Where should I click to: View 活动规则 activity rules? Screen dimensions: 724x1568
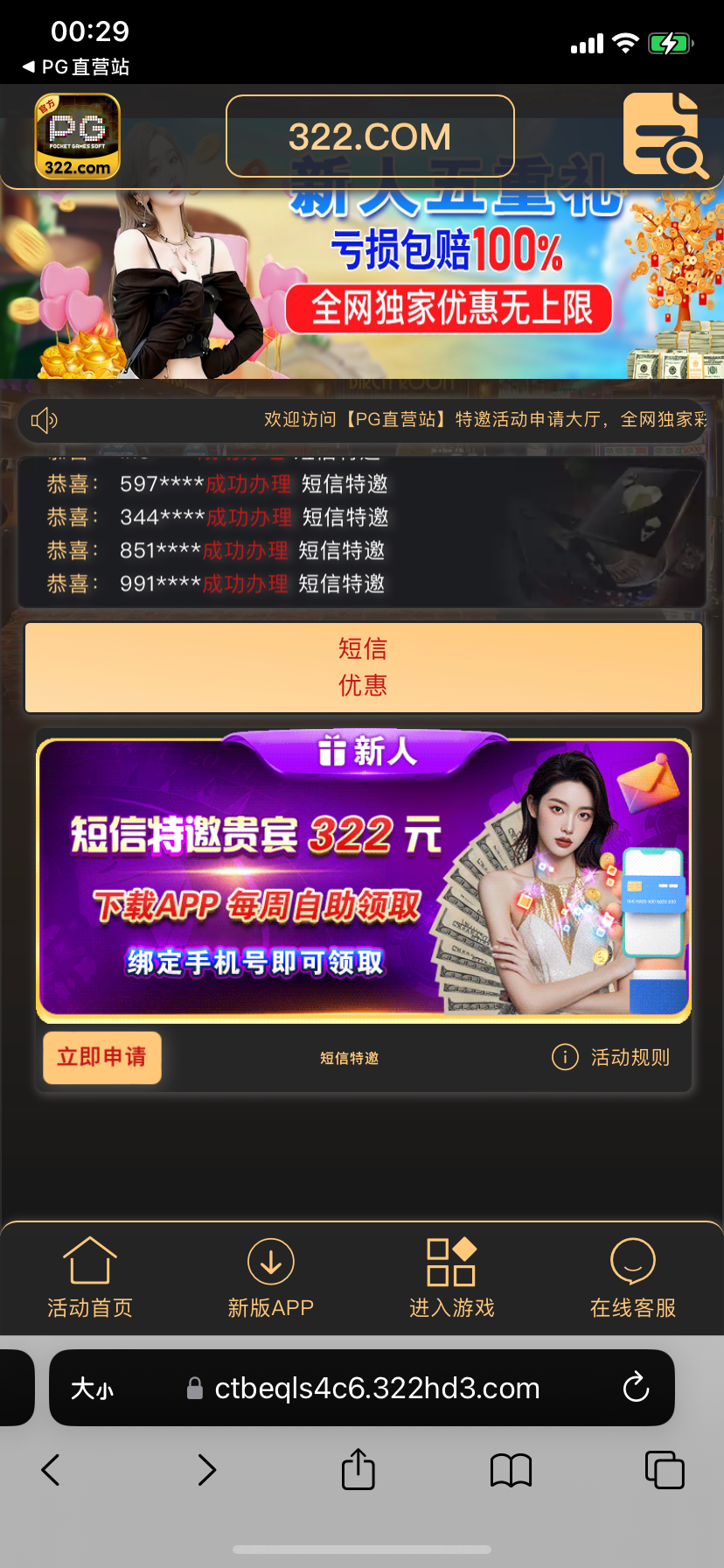pos(611,1057)
